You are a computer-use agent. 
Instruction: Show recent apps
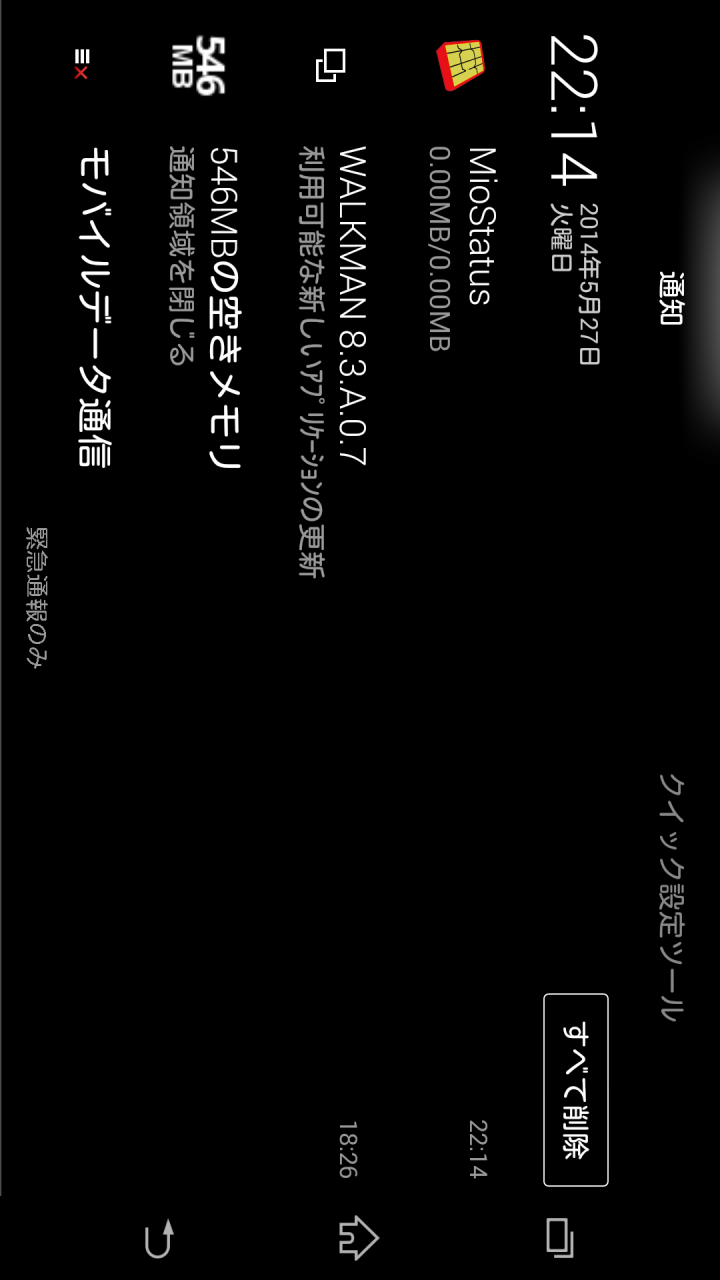pos(559,1238)
